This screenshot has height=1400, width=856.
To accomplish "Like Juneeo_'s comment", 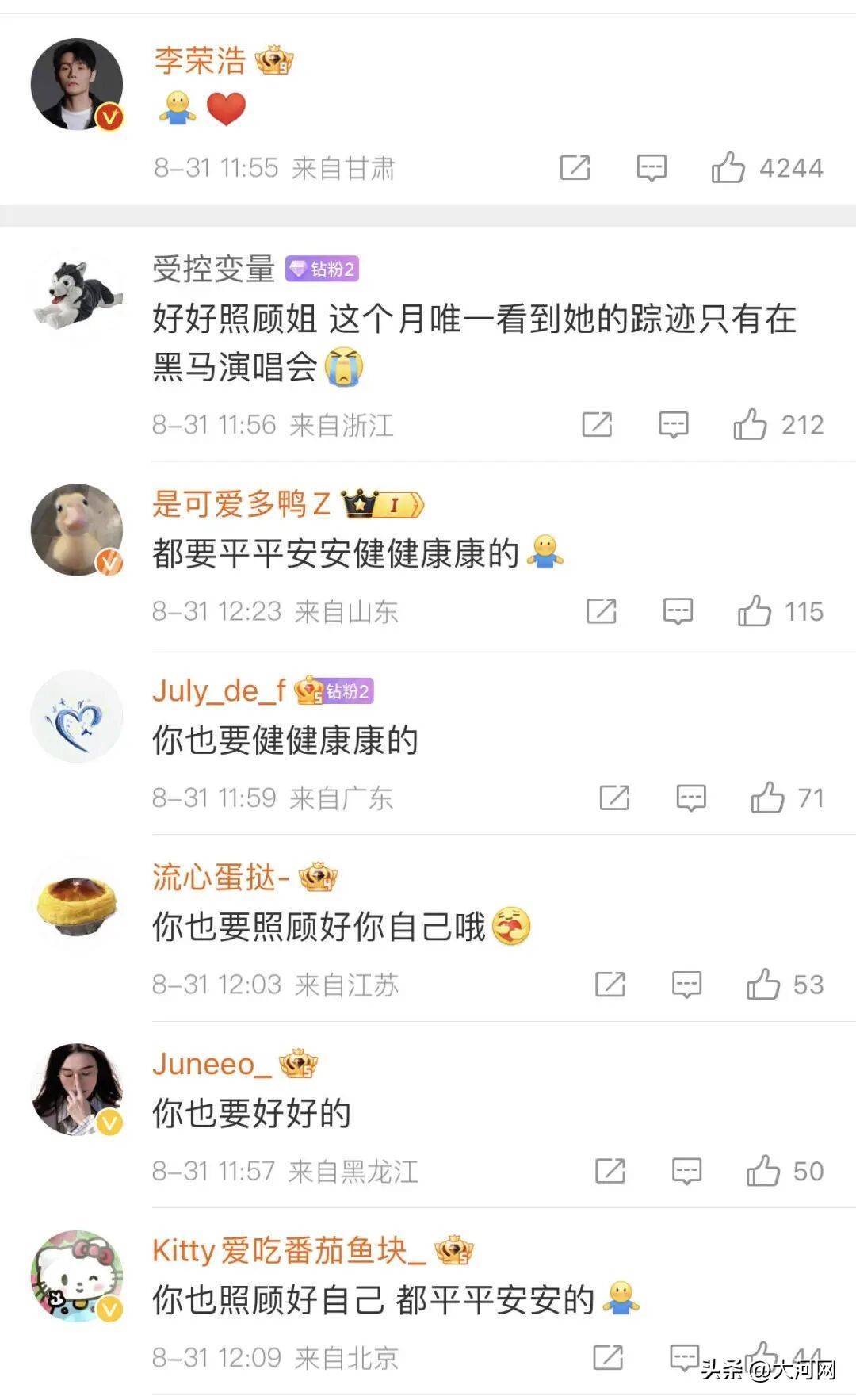I will point(762,1171).
